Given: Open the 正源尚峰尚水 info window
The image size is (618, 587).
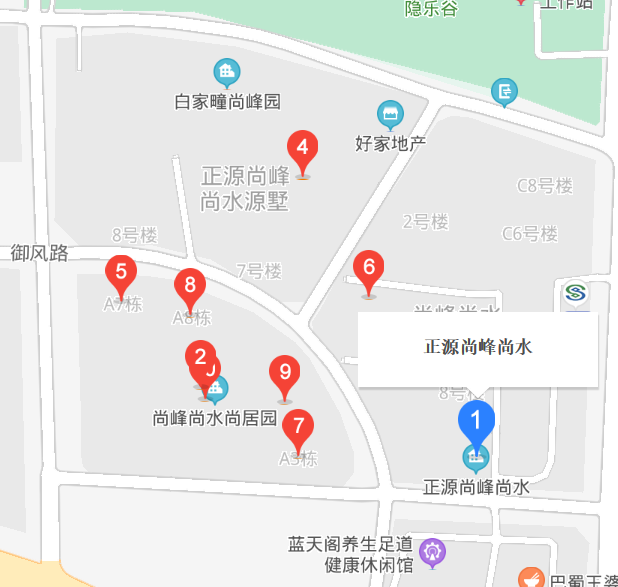Looking at the screenshot, I should (478, 348).
